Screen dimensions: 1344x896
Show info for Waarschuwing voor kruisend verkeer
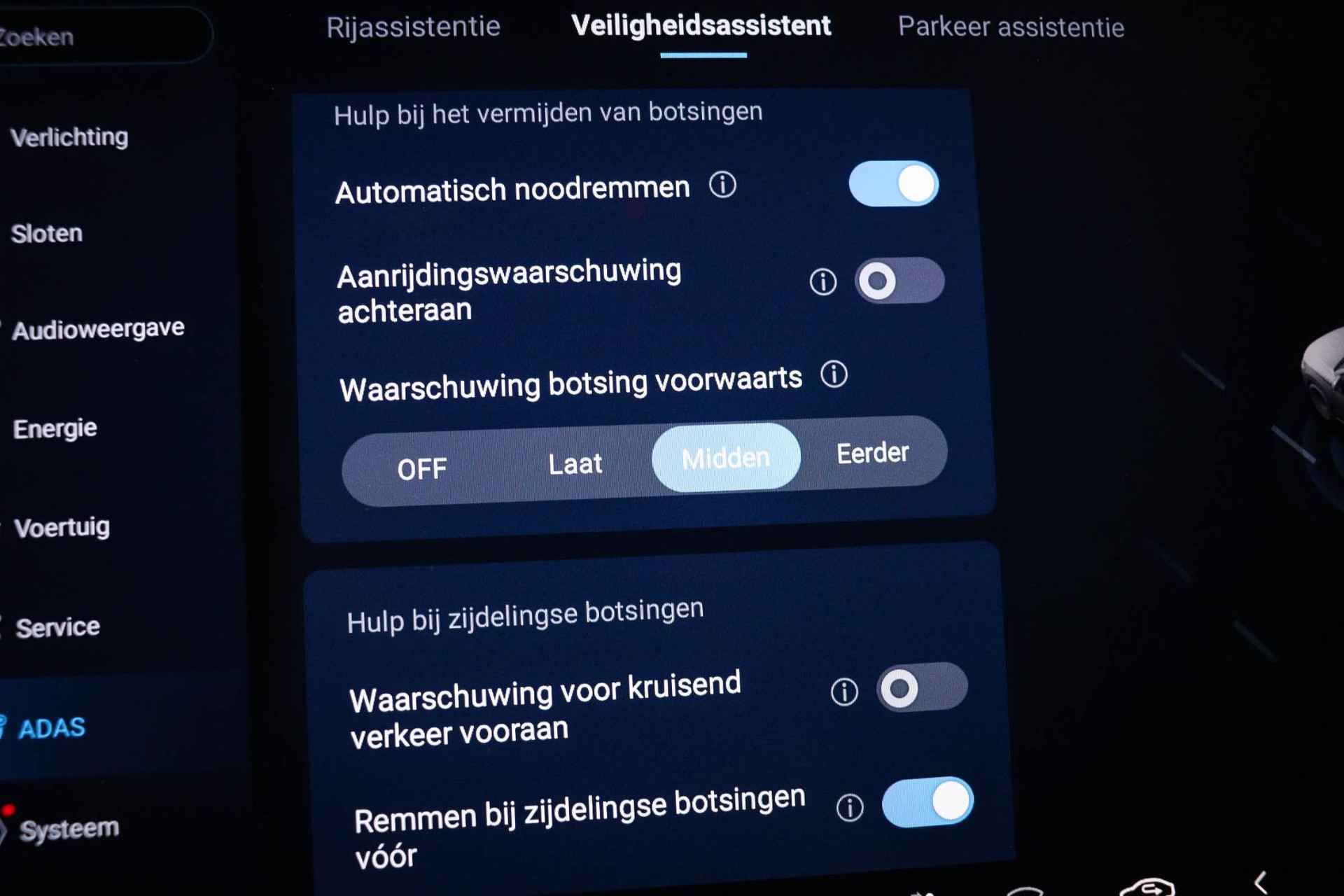(x=844, y=692)
